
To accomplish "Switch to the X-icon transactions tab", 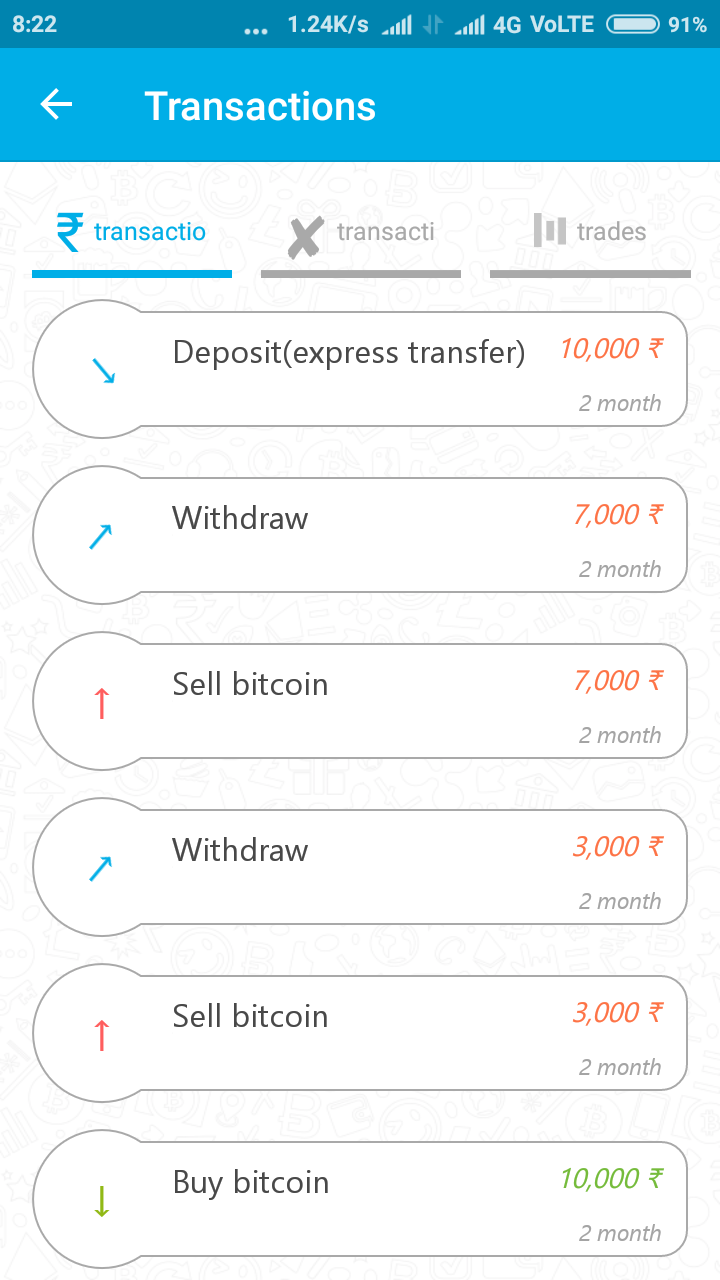I will point(360,233).
